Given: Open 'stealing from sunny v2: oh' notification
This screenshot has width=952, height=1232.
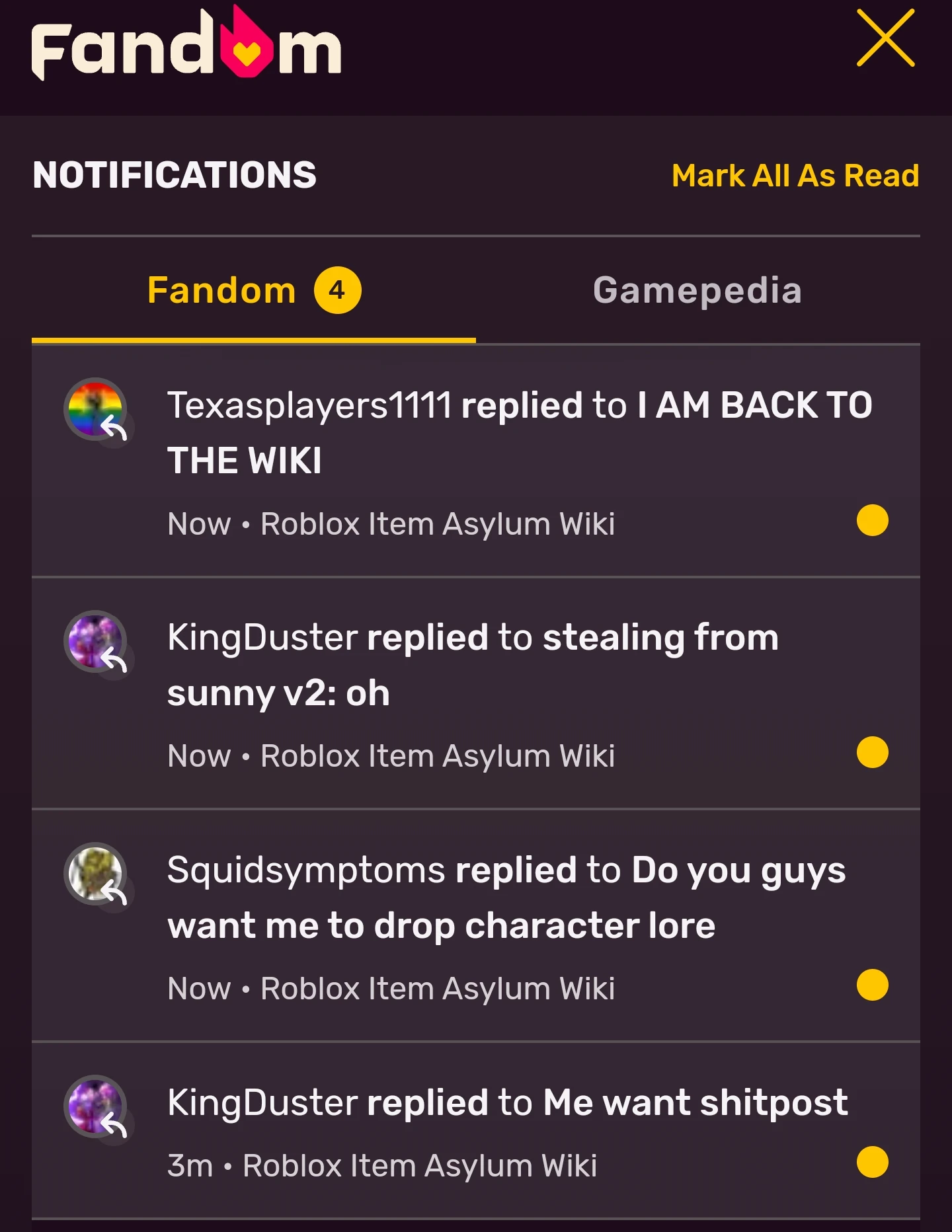Looking at the screenshot, I should [463, 664].
